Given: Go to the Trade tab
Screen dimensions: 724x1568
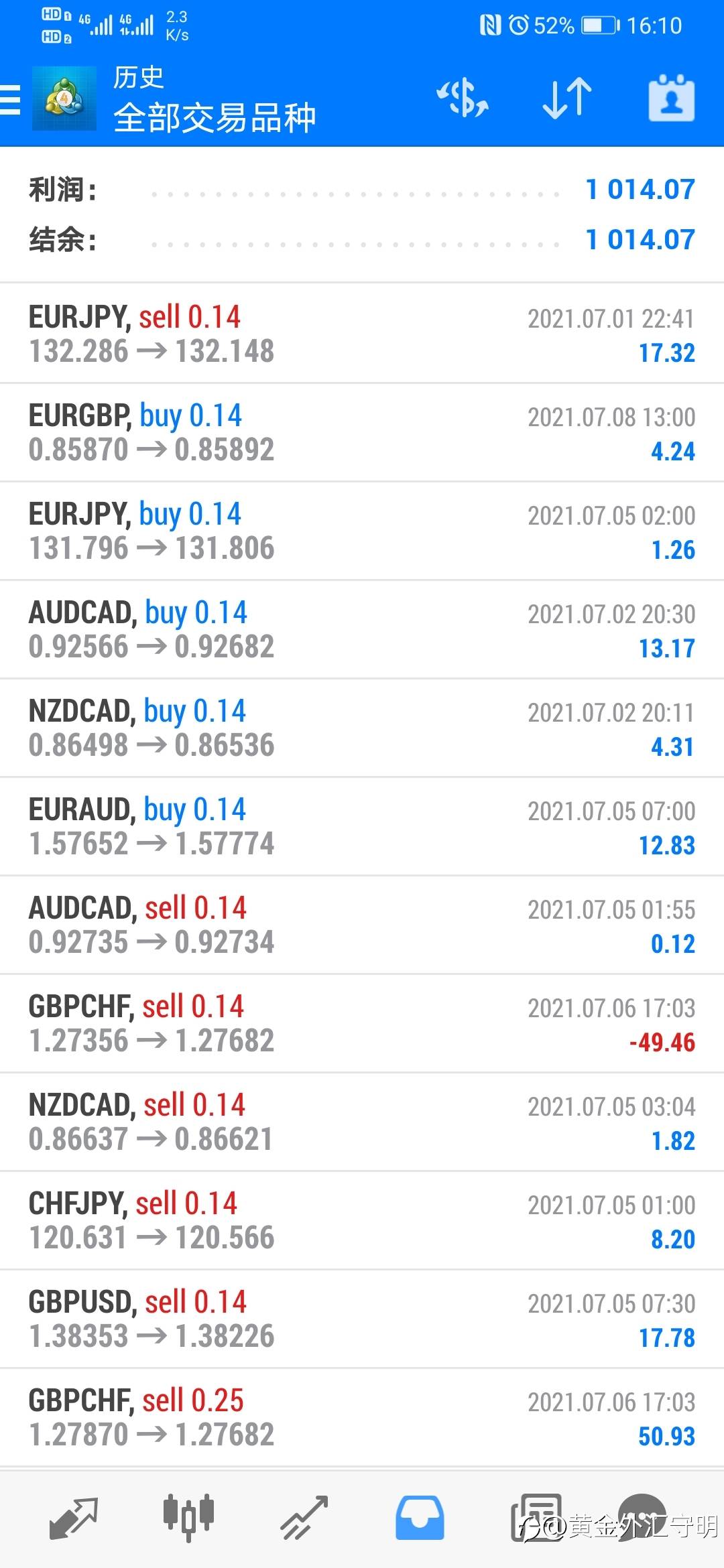Looking at the screenshot, I should (x=304, y=1517).
